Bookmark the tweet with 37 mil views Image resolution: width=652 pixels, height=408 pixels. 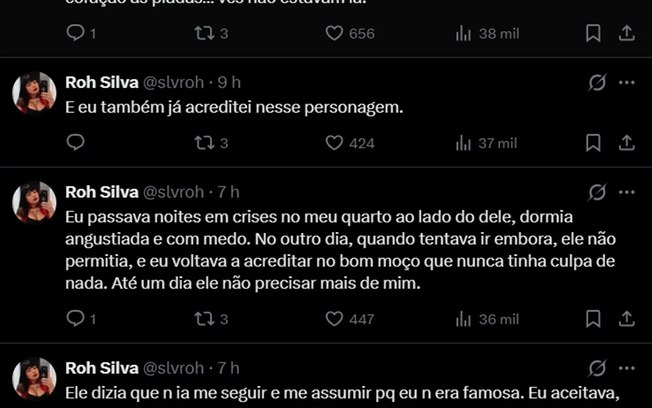[593, 143]
